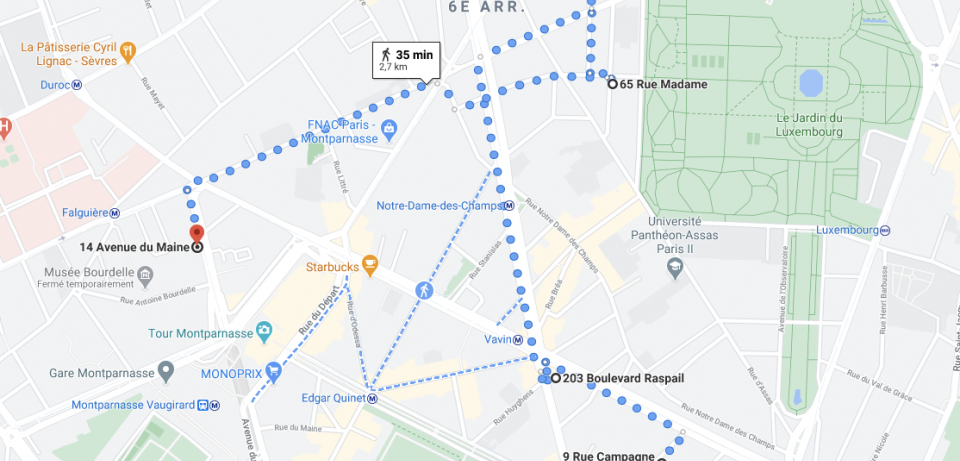Select the Edgar Quinet metro station

coord(372,398)
